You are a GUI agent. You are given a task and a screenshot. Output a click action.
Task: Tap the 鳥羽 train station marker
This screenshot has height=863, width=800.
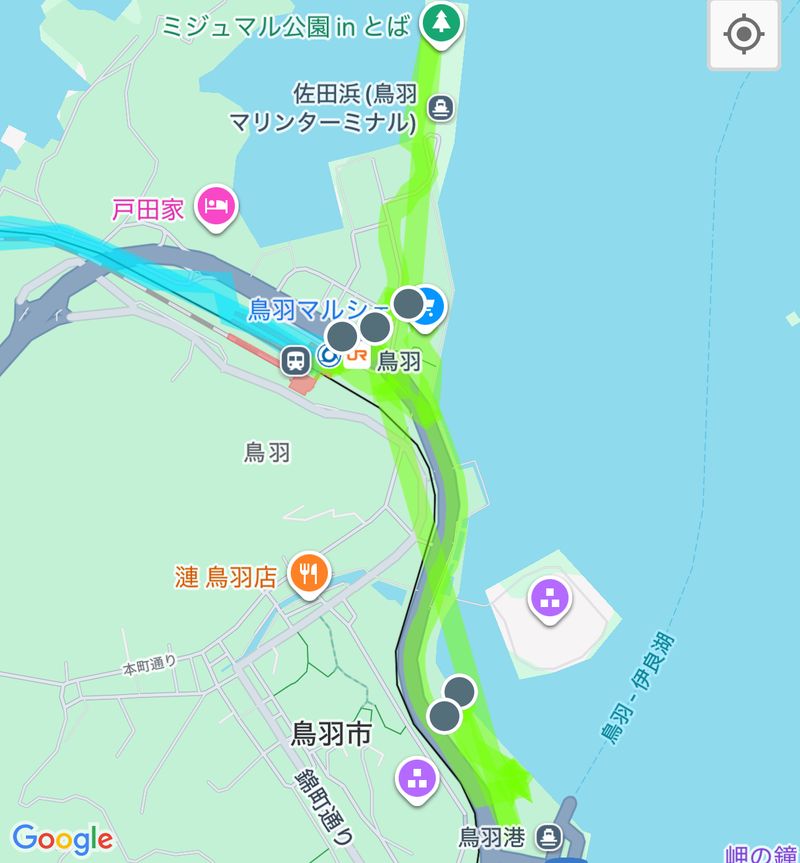click(296, 360)
